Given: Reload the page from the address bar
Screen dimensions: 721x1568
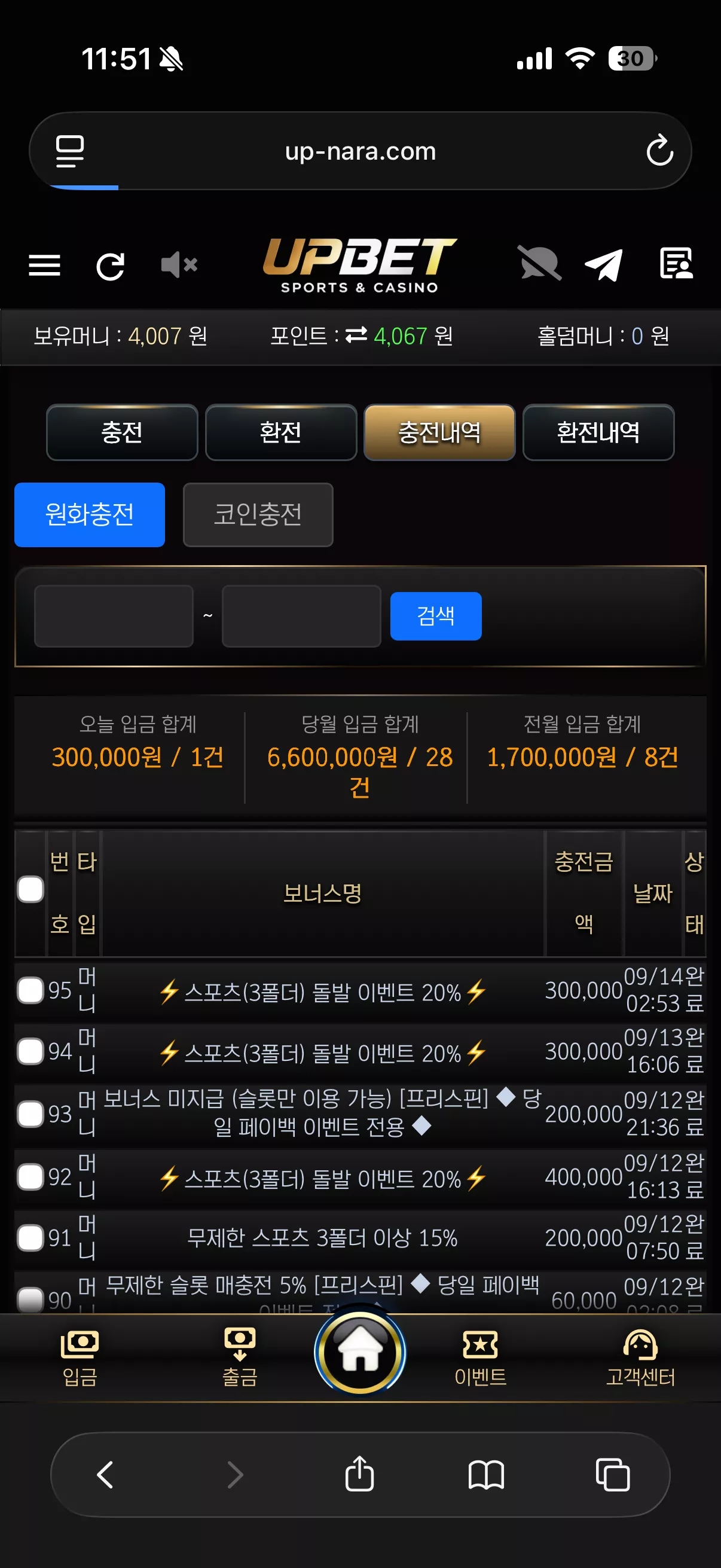Looking at the screenshot, I should pos(659,150).
